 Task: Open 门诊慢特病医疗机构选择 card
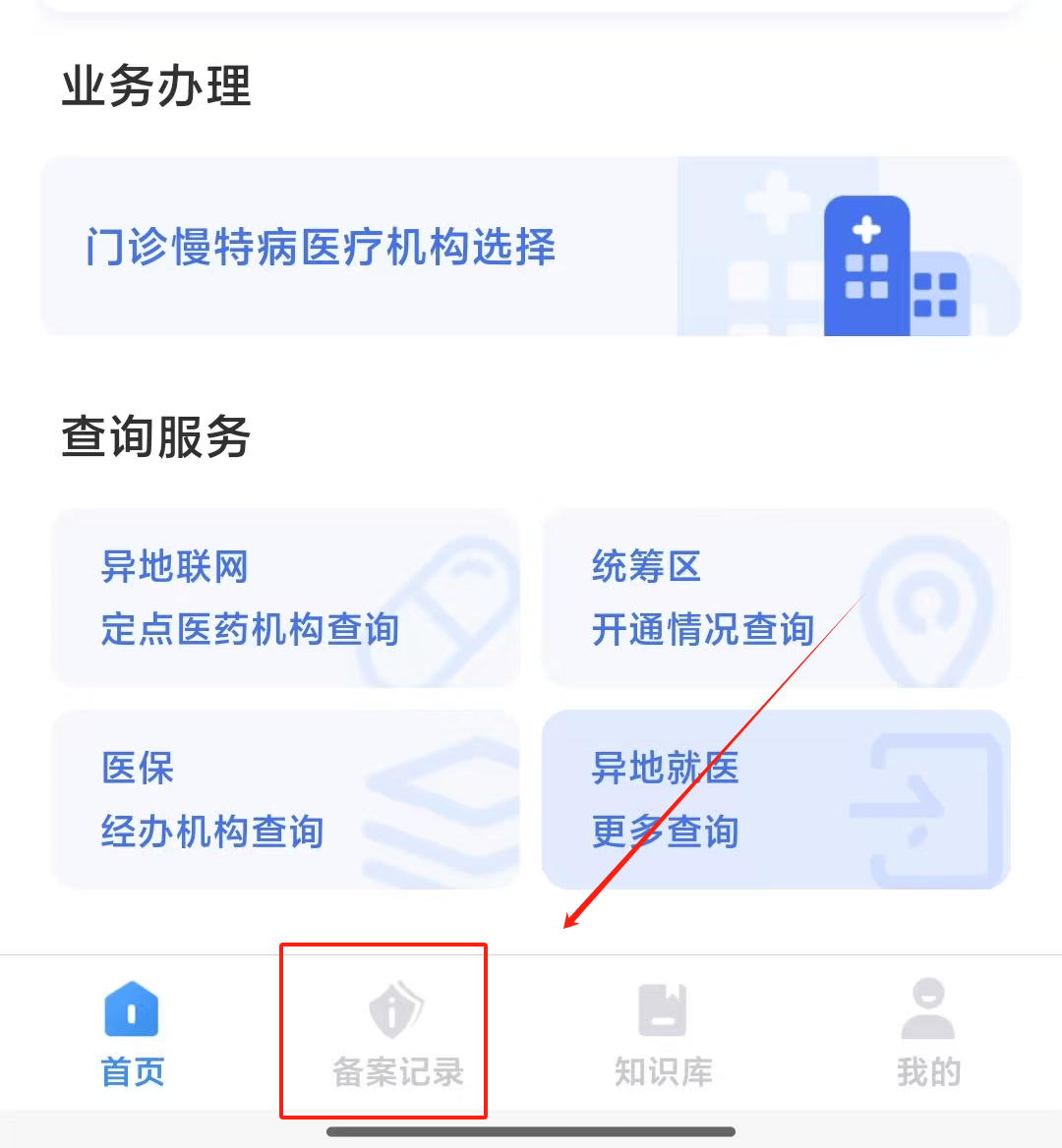coord(531,247)
